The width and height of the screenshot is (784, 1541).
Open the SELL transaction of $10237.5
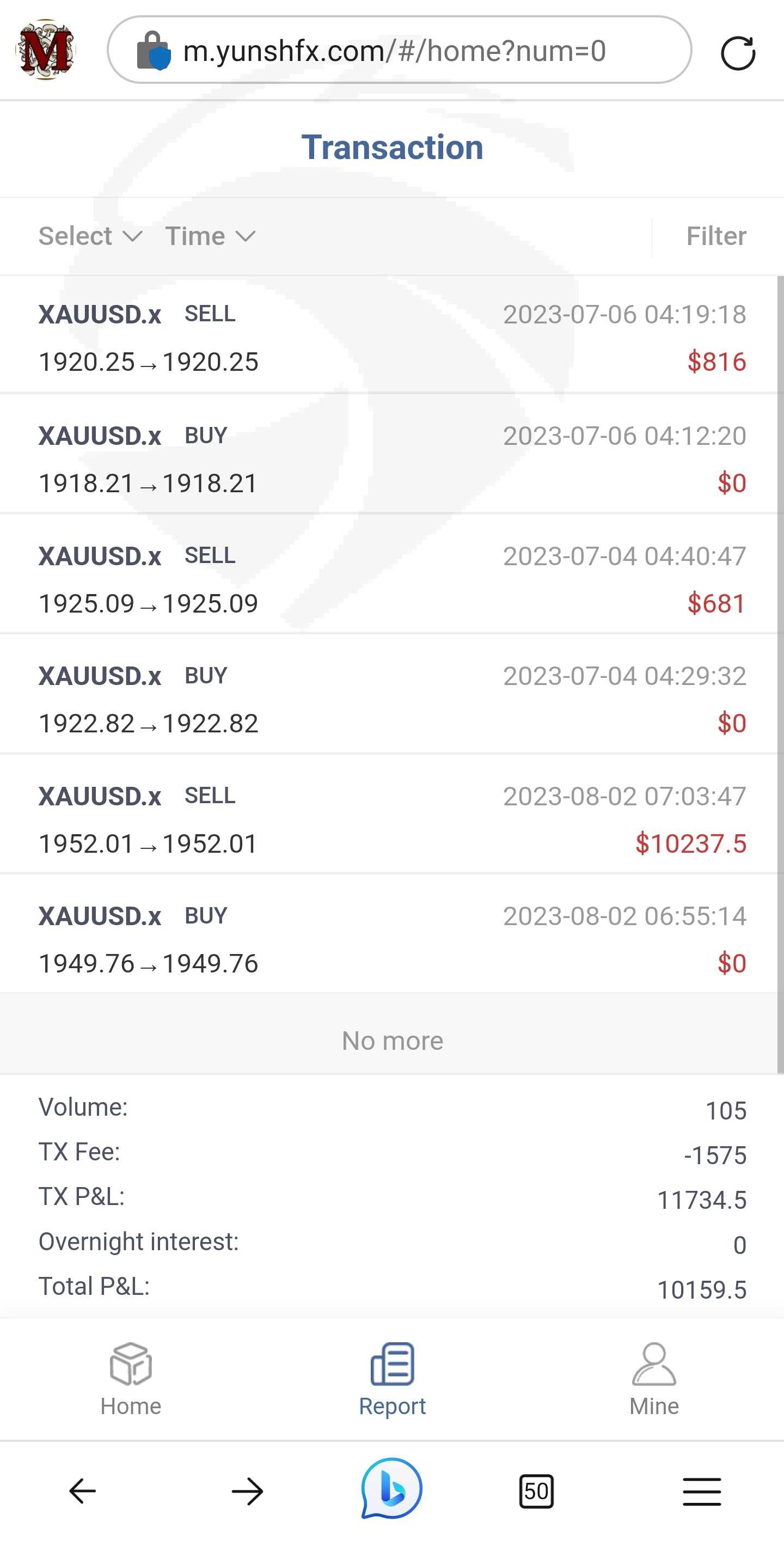[391, 819]
